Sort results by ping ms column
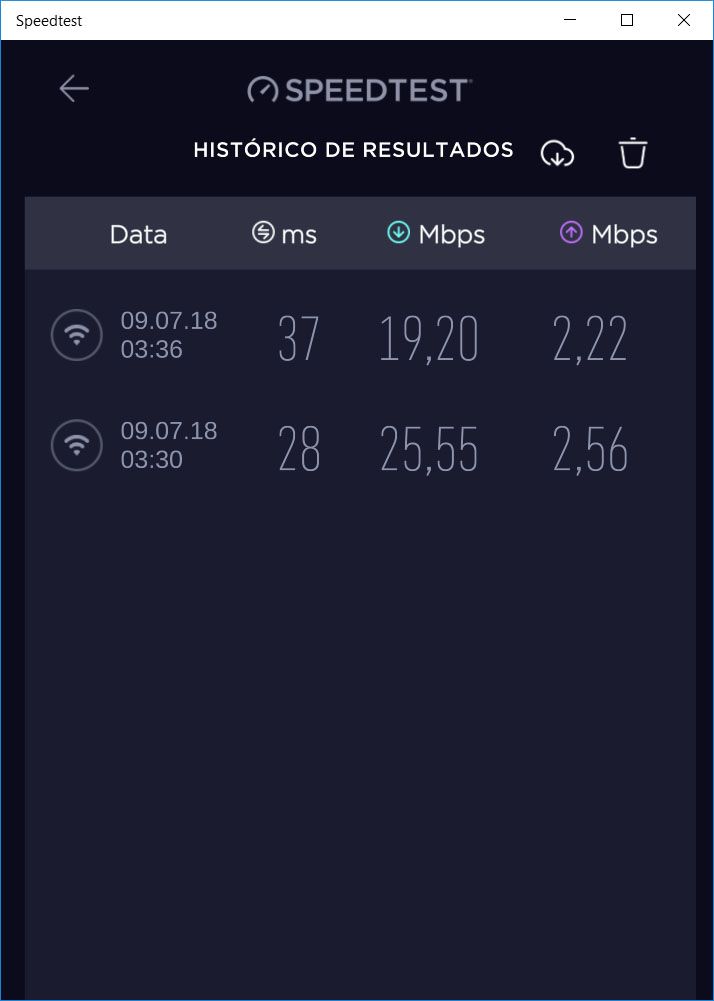Image resolution: width=714 pixels, height=1001 pixels. tap(285, 235)
